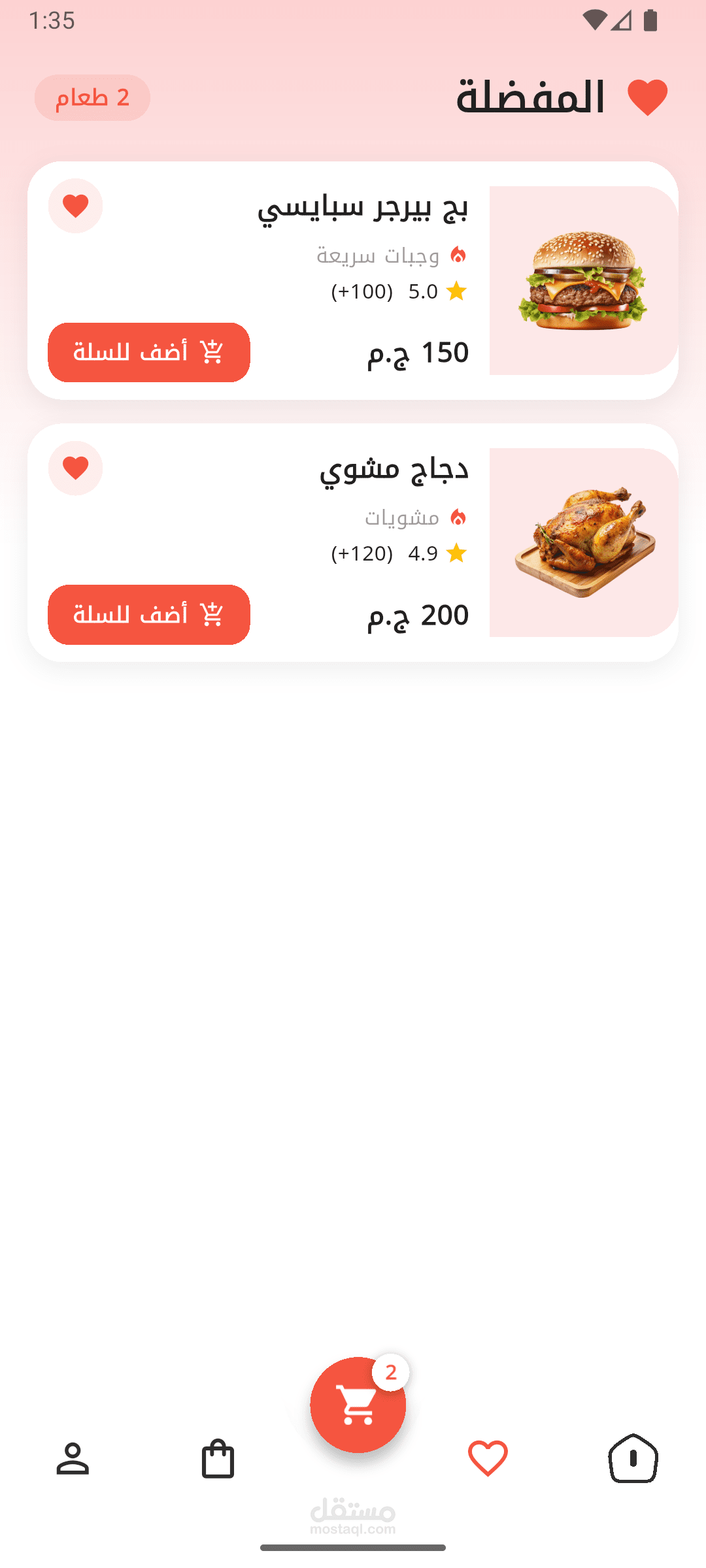
Task: Add دجاج مشوي to the cart
Action: click(x=149, y=615)
